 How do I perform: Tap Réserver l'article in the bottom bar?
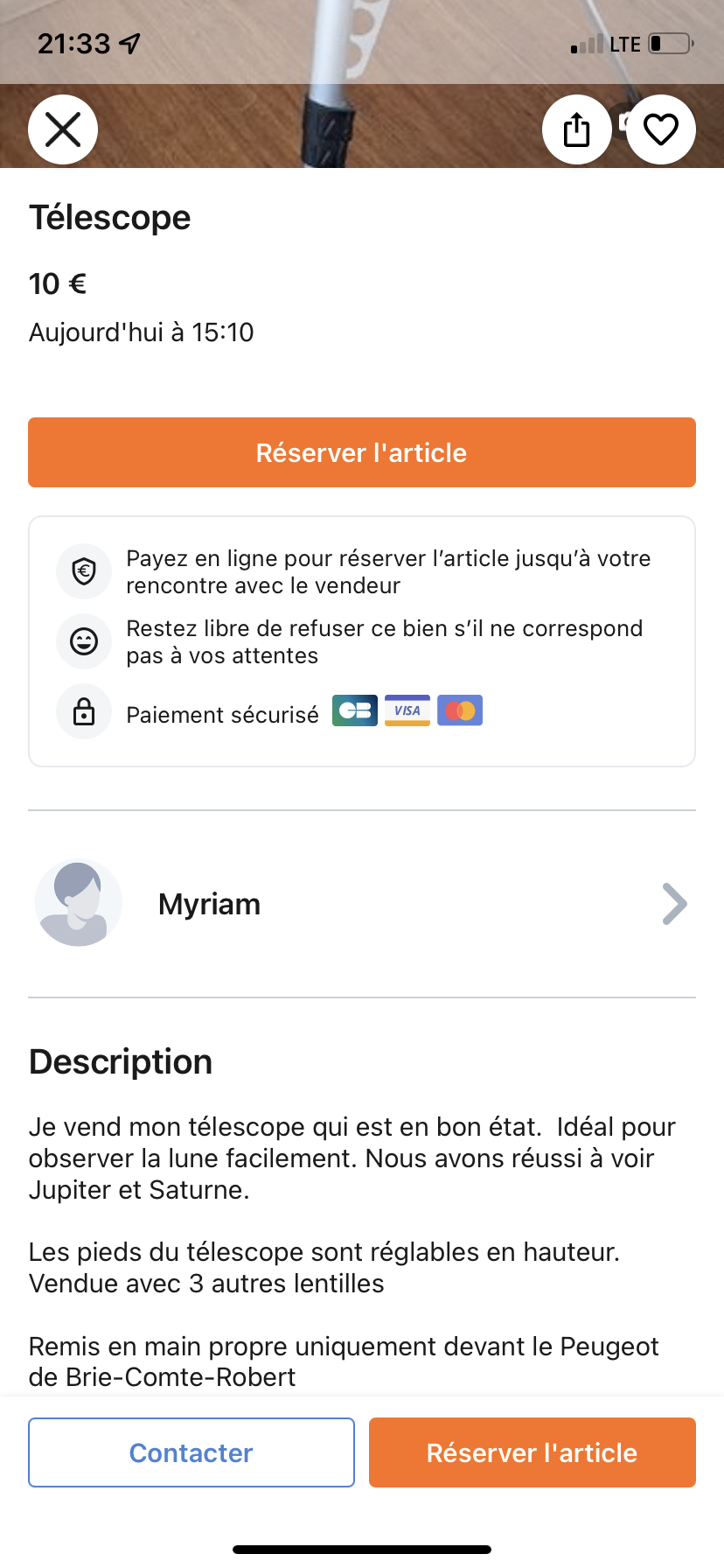[x=532, y=1452]
